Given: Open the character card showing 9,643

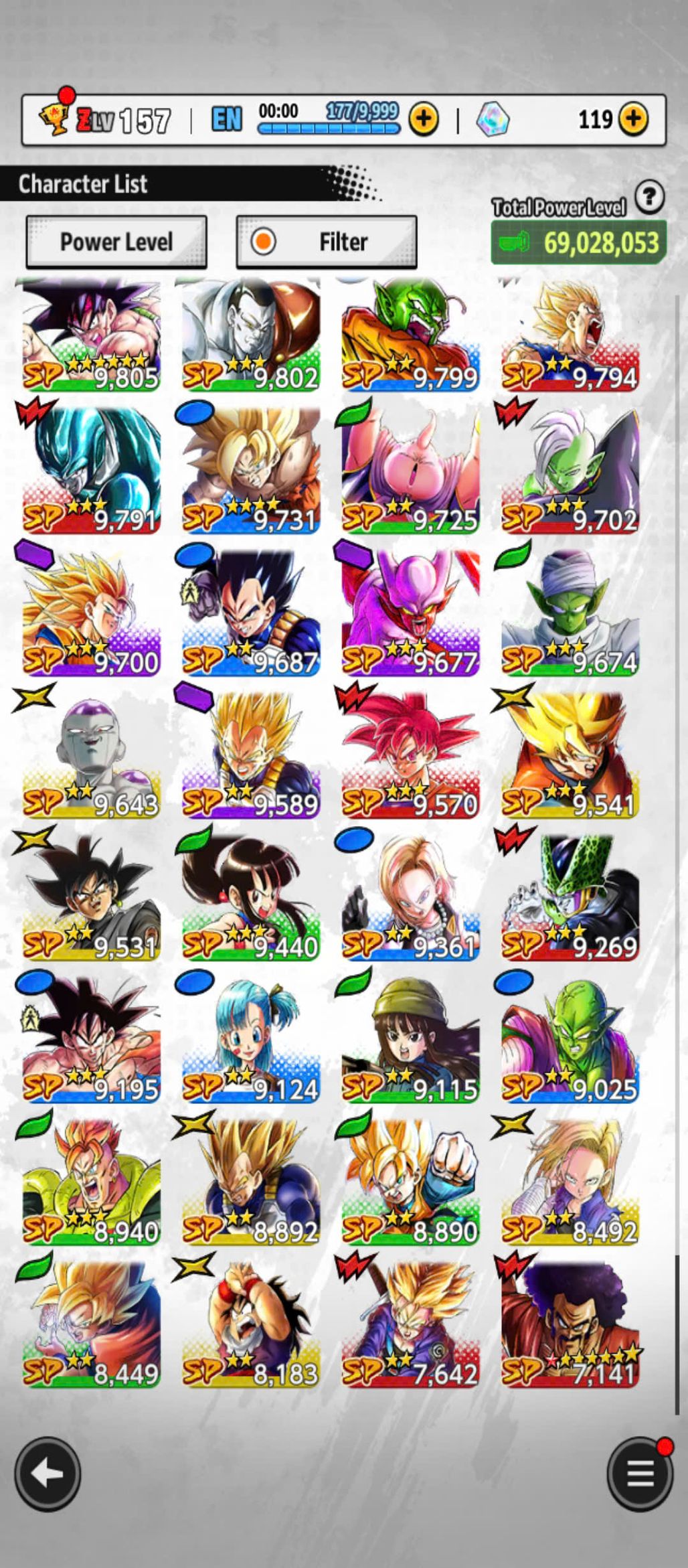Looking at the screenshot, I should tap(91, 755).
